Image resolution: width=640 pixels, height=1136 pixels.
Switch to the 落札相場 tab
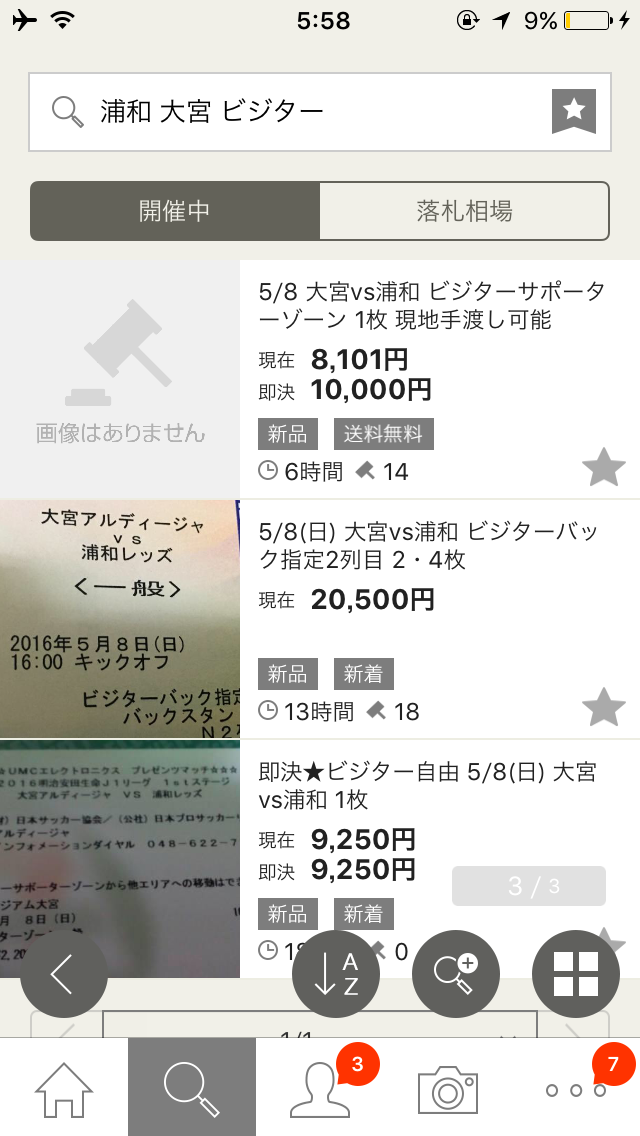[464, 211]
